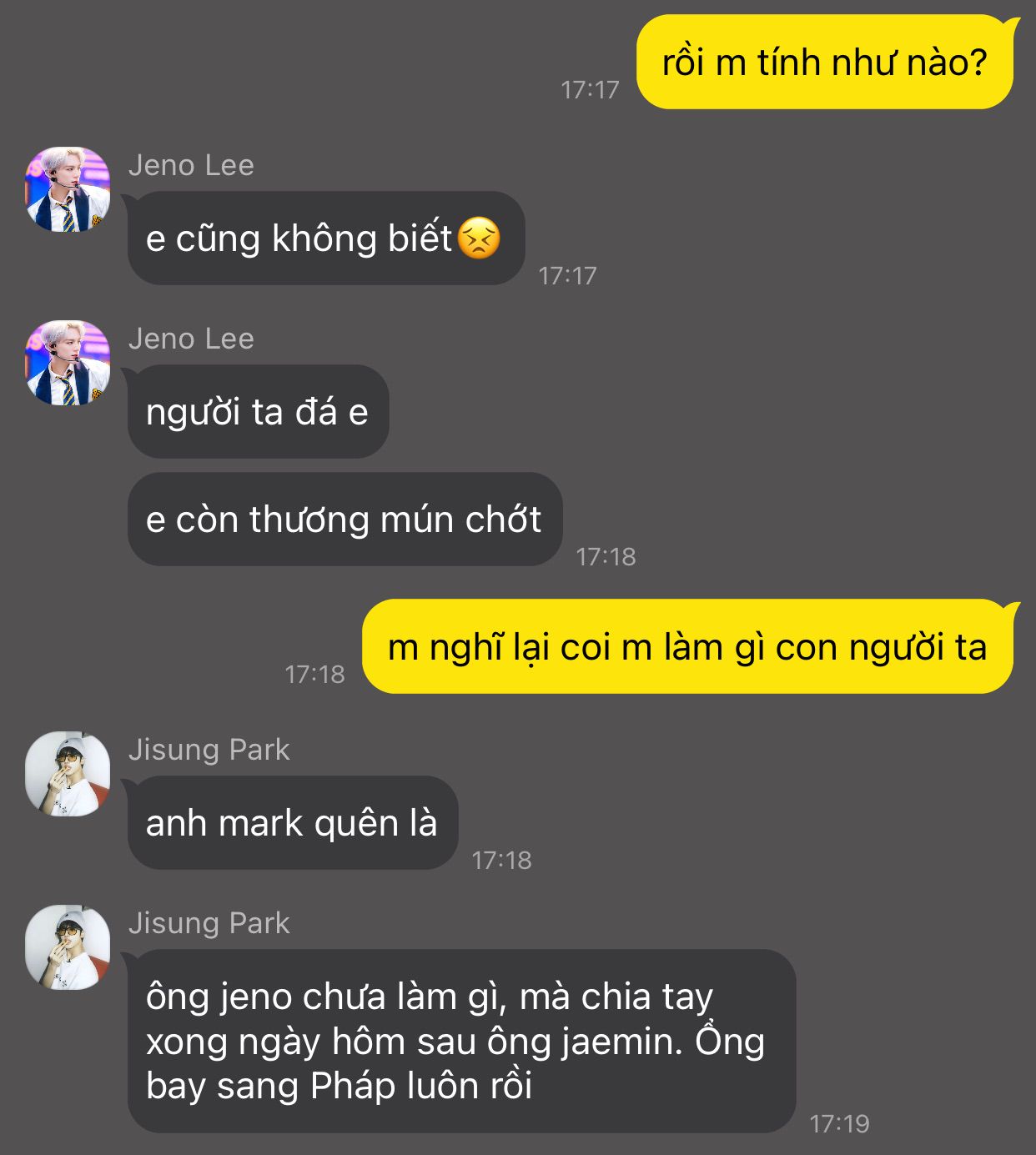
Task: Open Jisung Park's avatar beside "anh mark quên là"
Action: tap(68, 774)
